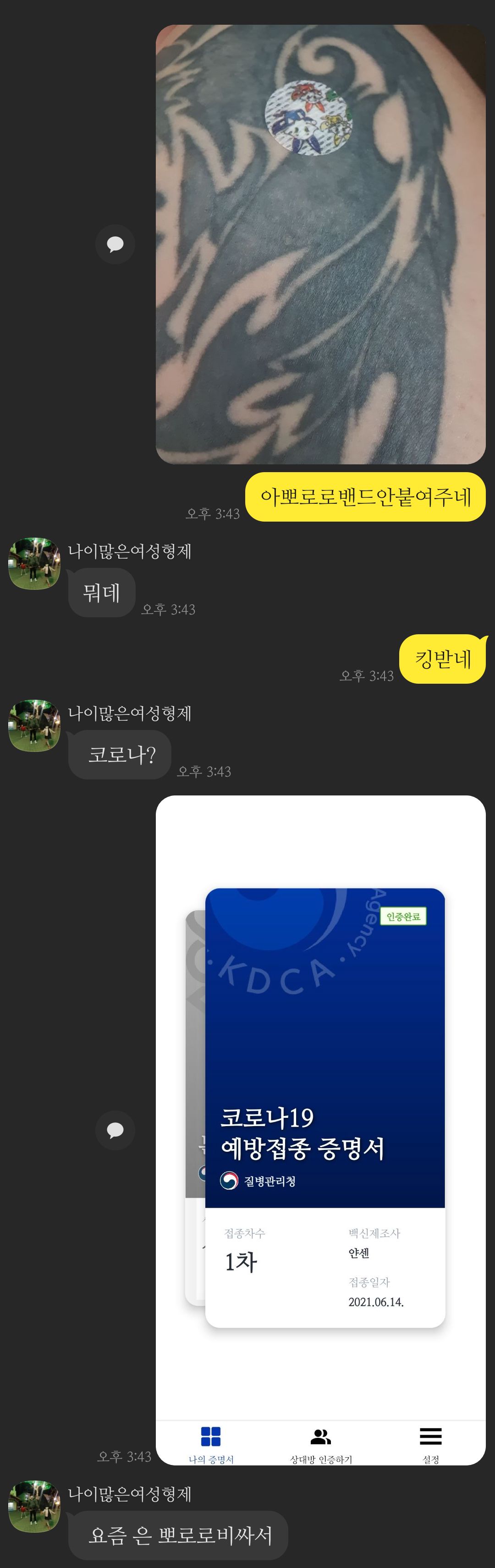Open sender's profile picture above the 코로나? message
Image resolution: width=495 pixels, height=1568 pixels.
pos(34,725)
